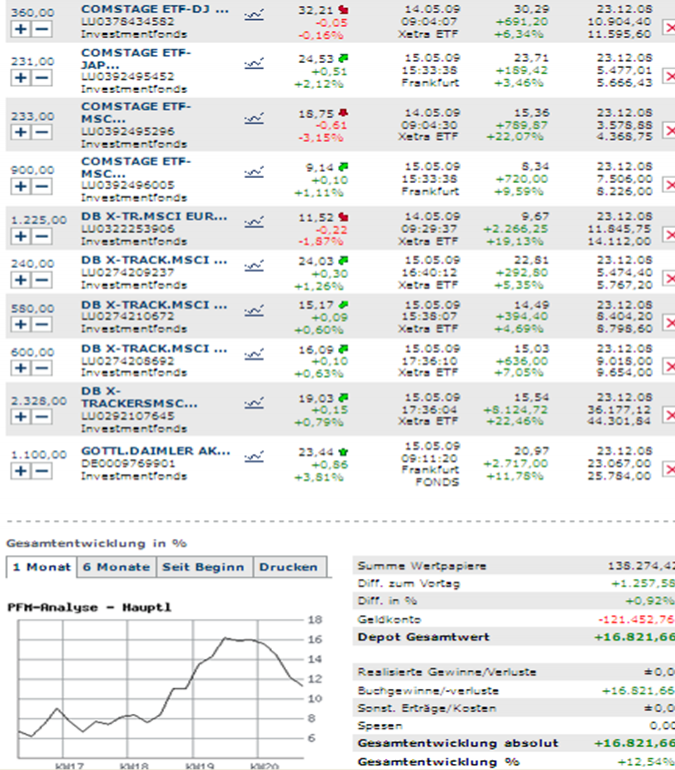
Task: Show chart icon for GOTTL.DAIMLER AK
Action: pyautogui.click(x=255, y=455)
